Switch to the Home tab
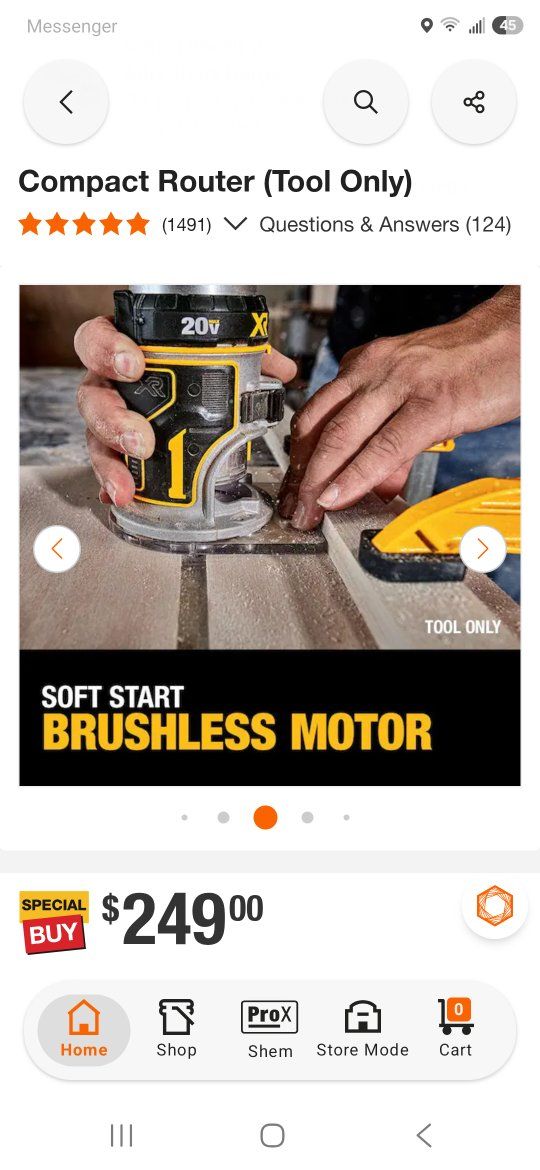The width and height of the screenshot is (540, 1170). click(x=84, y=1030)
